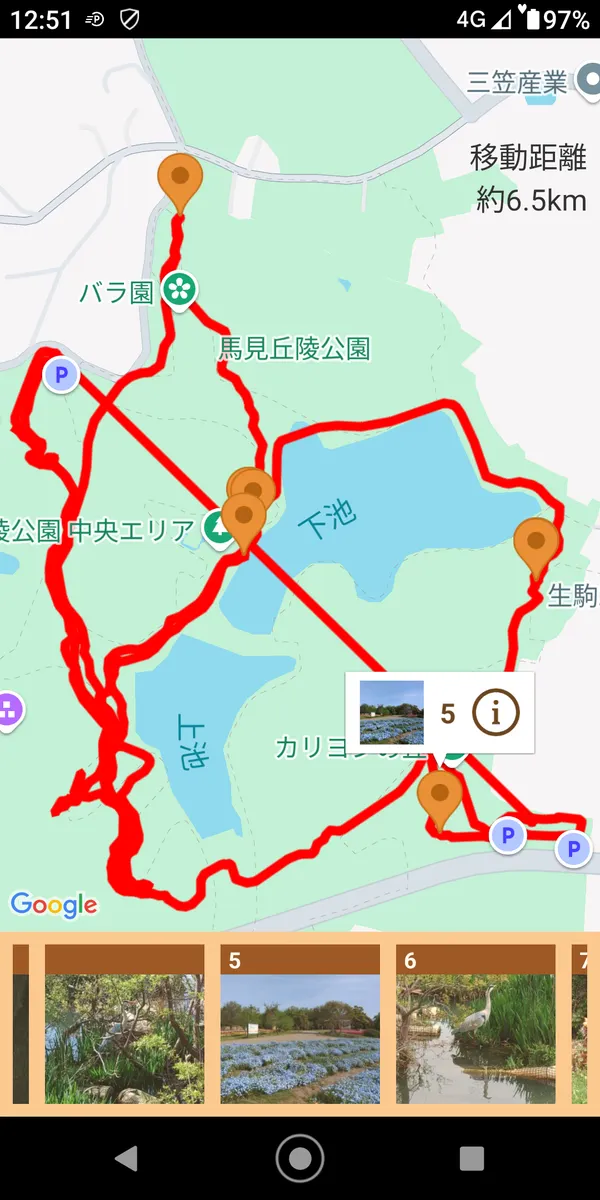
Task: Open the flower photo in the popup
Action: pyautogui.click(x=391, y=712)
